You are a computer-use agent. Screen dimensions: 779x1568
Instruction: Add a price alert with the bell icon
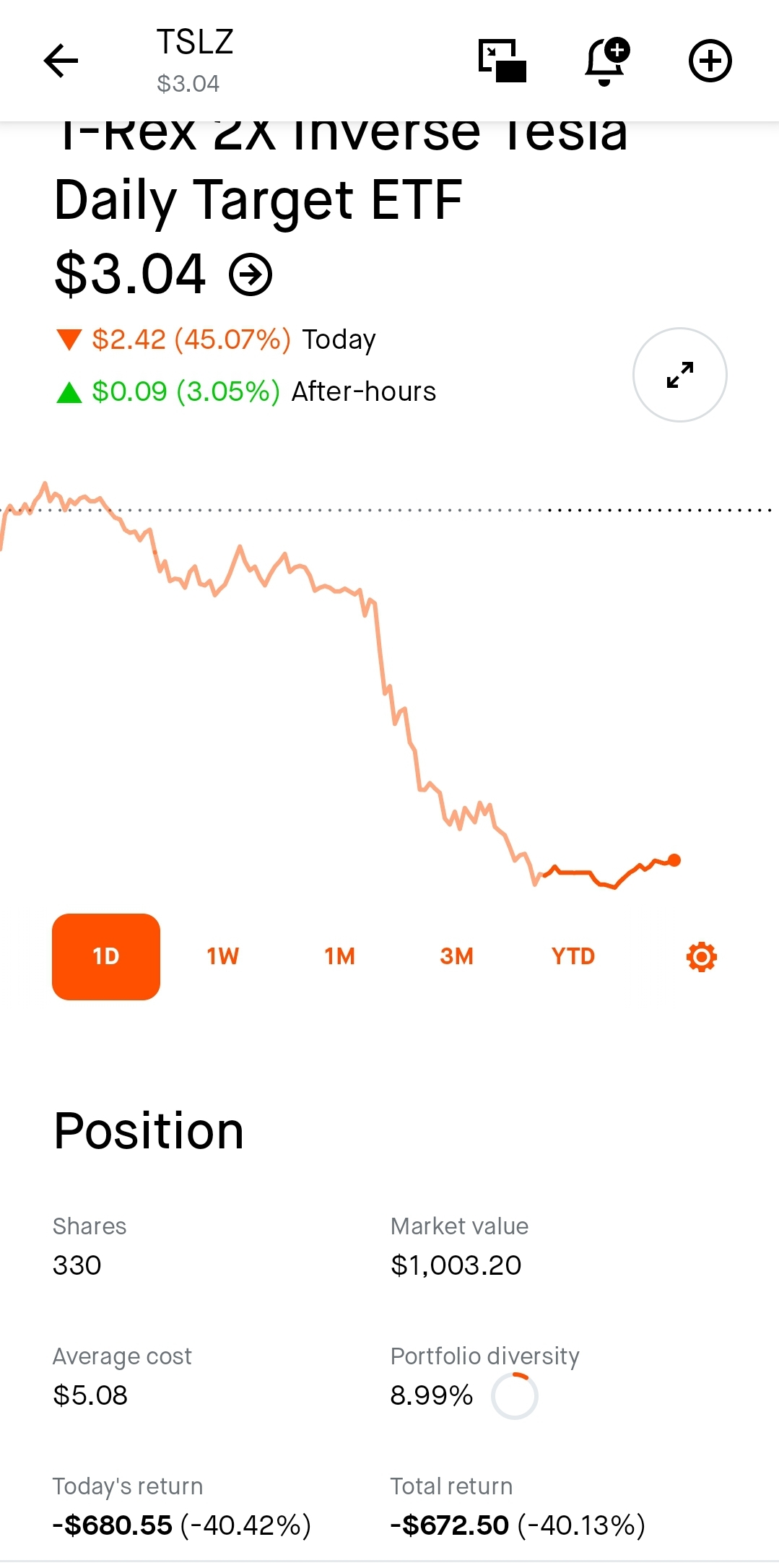tap(607, 61)
